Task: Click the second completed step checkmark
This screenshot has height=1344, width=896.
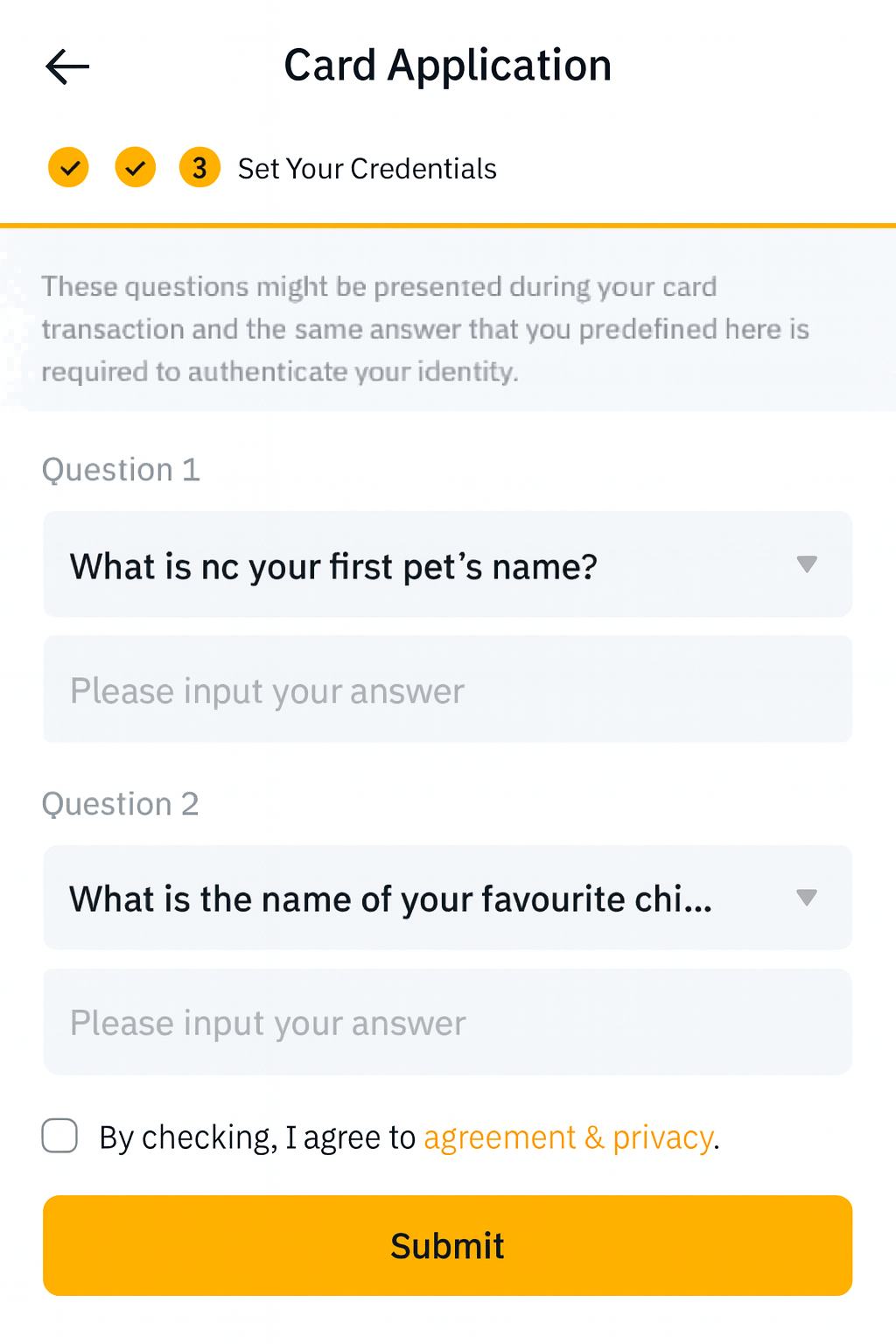Action: (x=135, y=167)
